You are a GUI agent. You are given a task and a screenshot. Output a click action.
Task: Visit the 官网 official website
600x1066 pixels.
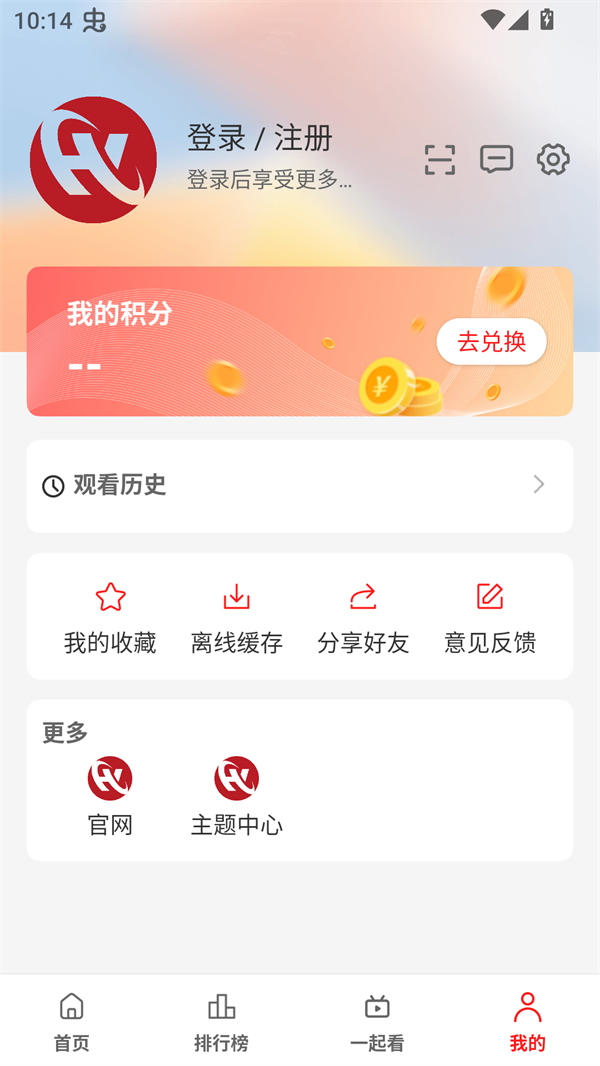coord(110,796)
